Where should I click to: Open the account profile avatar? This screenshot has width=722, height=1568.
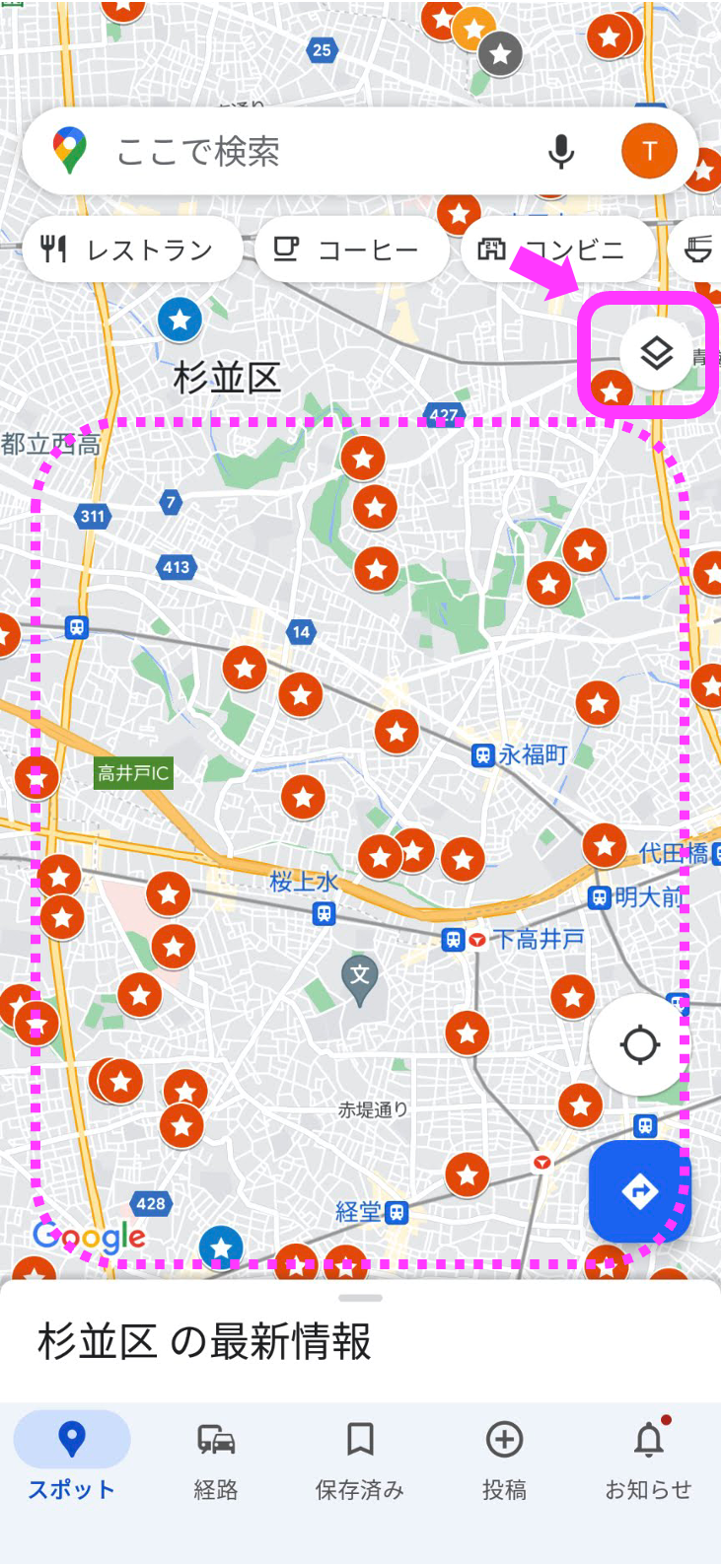[649, 151]
